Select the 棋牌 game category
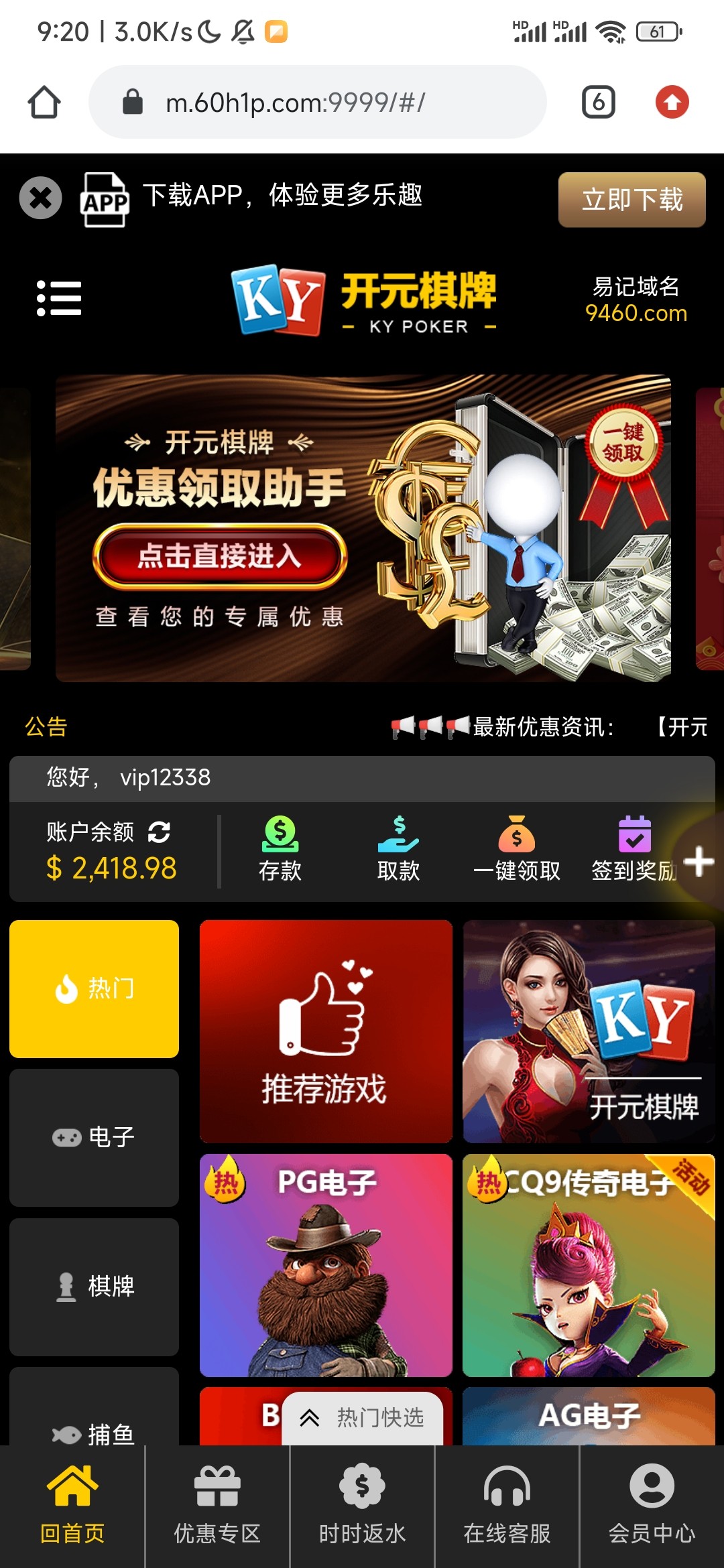 pos(95,1287)
